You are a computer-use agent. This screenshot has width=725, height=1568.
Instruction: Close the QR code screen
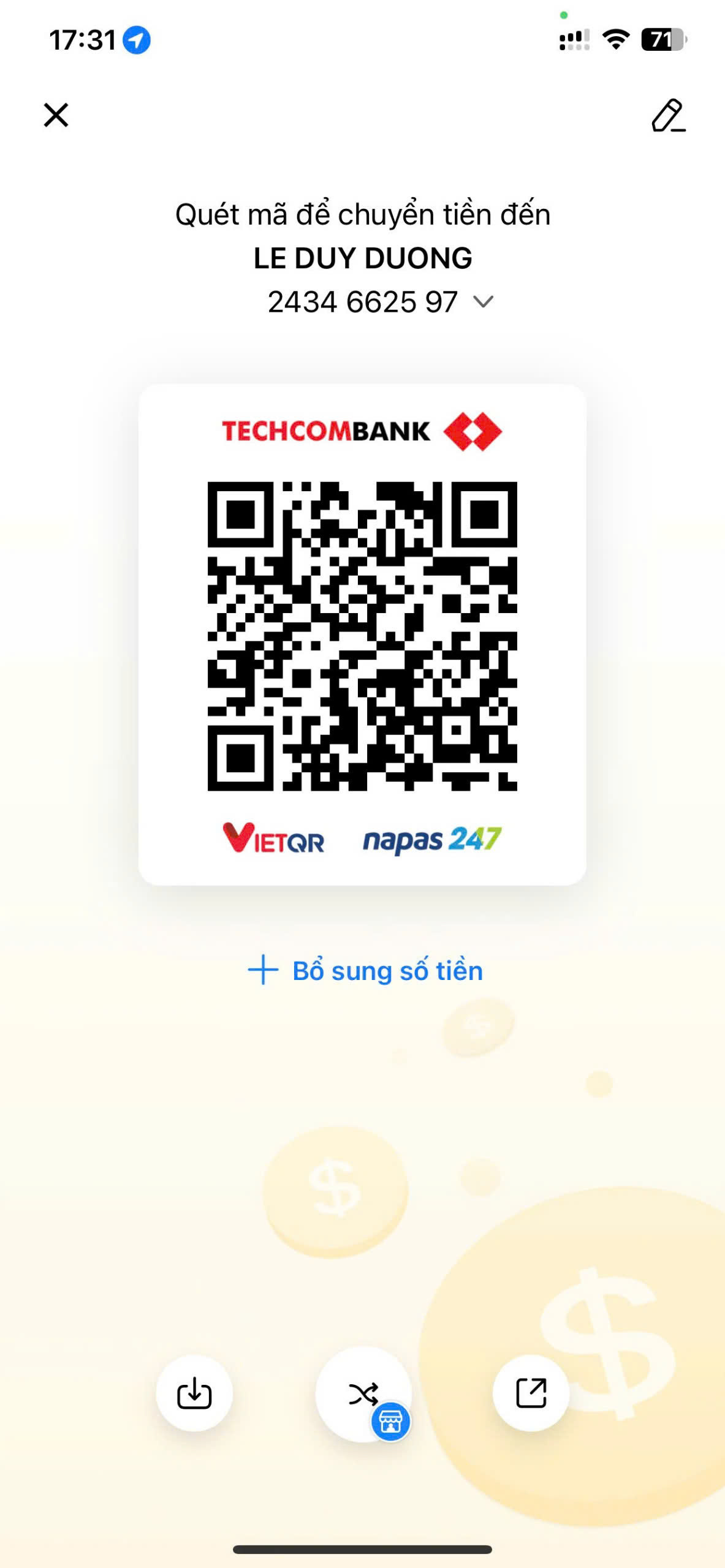pyautogui.click(x=56, y=115)
